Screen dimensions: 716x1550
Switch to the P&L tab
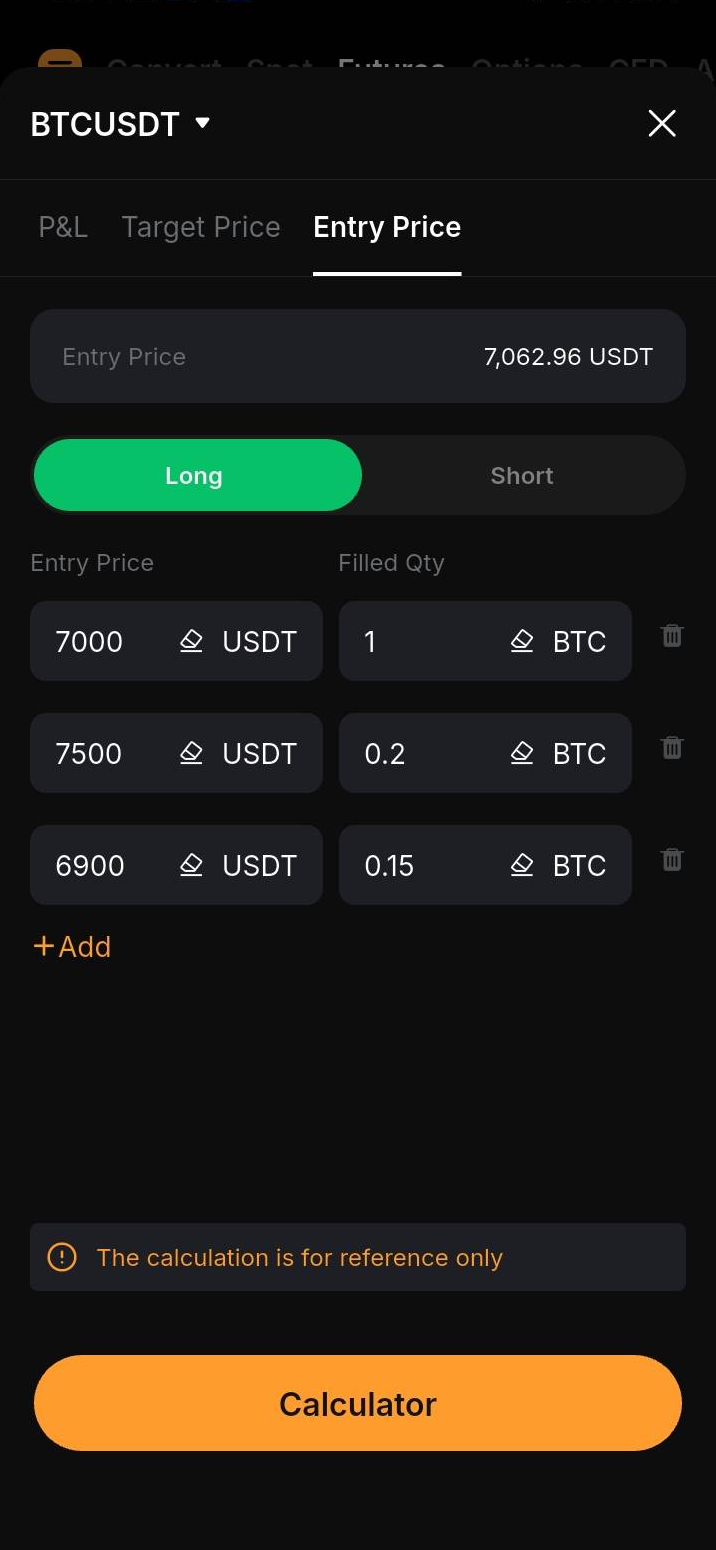(x=63, y=227)
